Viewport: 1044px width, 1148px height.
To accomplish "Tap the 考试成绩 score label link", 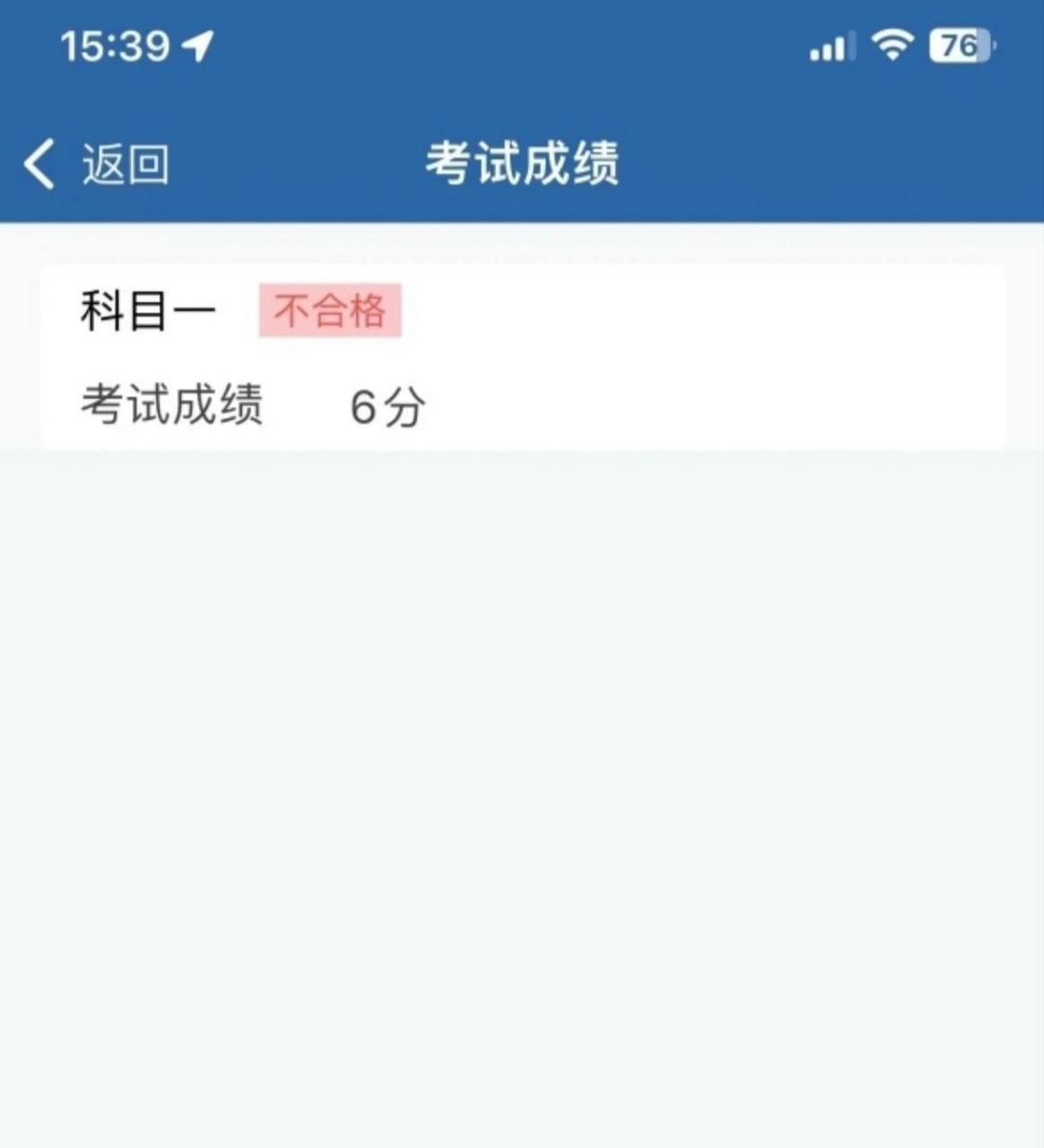I will click(171, 405).
